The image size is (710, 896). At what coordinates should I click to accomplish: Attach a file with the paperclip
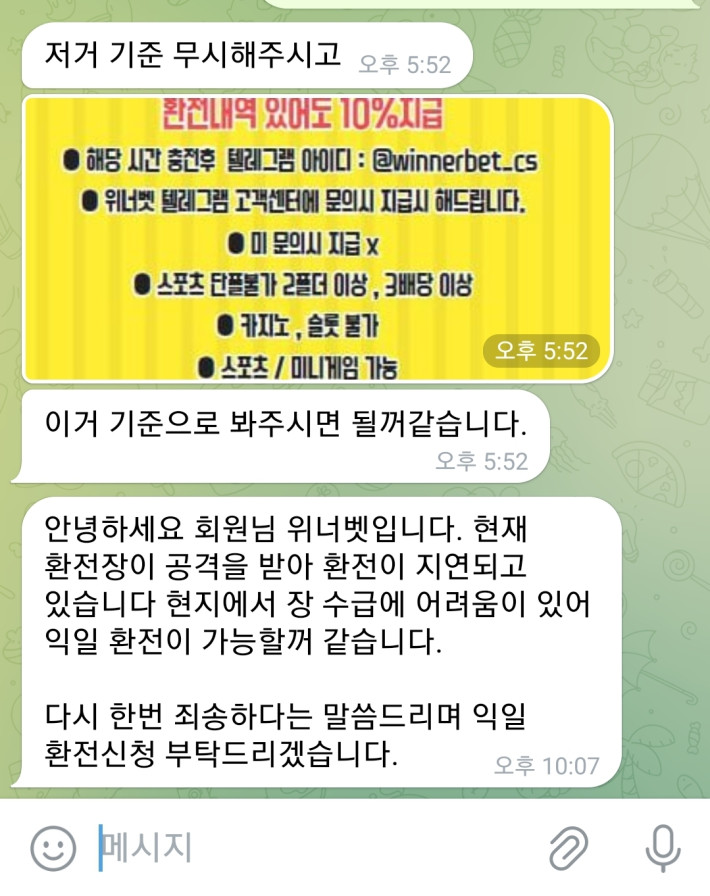pos(568,849)
